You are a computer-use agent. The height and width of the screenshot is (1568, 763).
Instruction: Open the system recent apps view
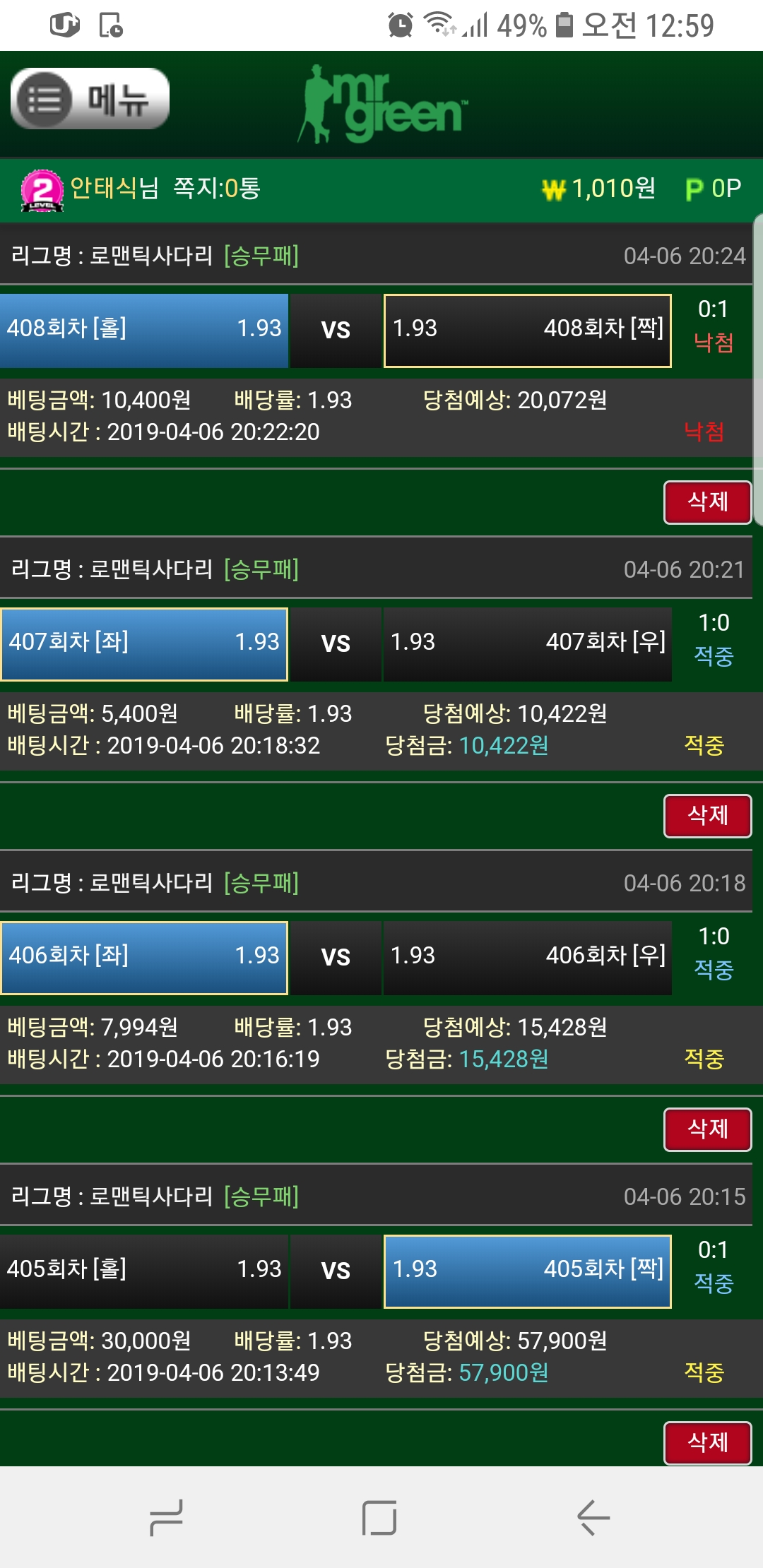167,1517
